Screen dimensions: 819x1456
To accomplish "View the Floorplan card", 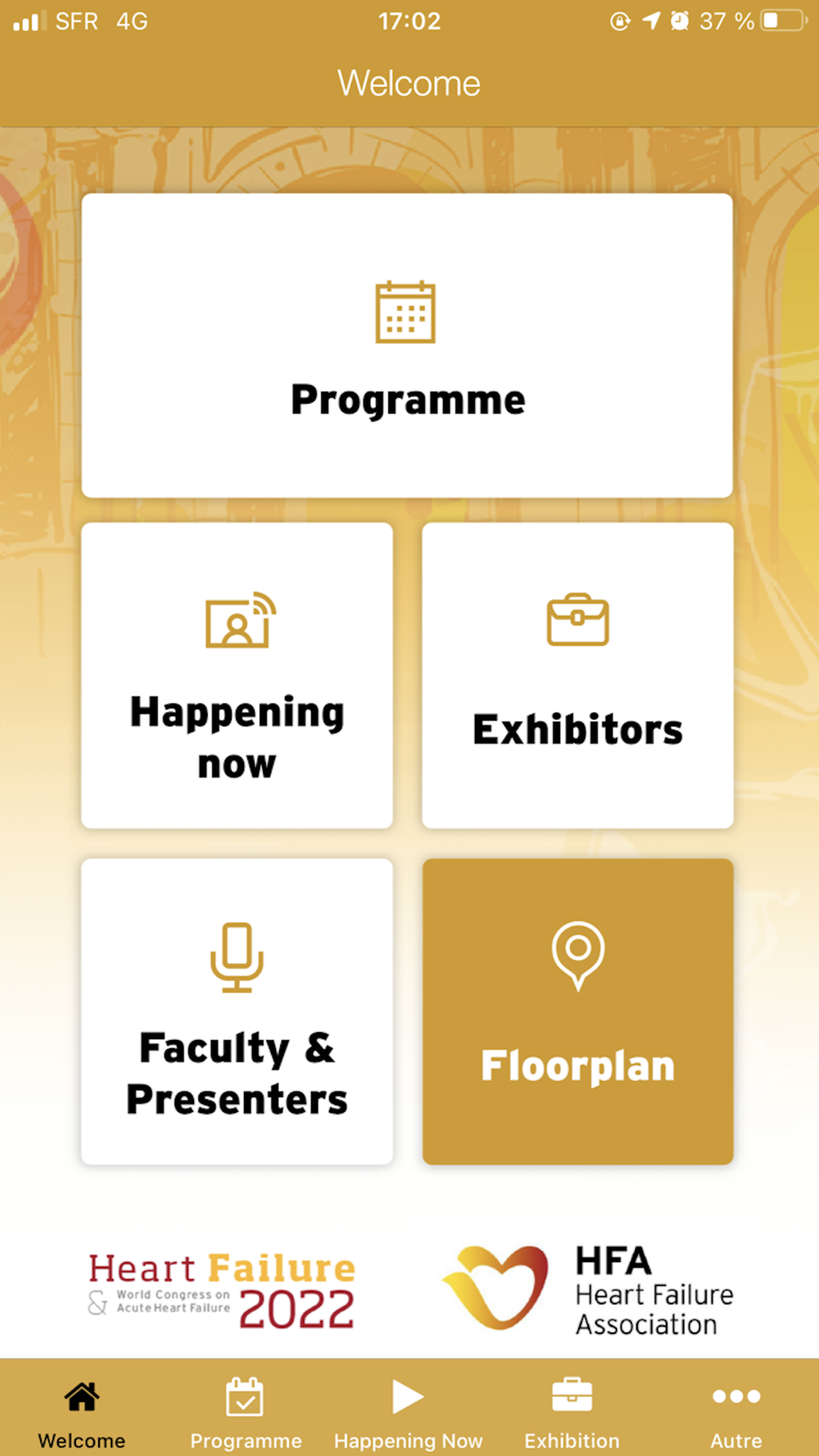I will (x=577, y=1011).
